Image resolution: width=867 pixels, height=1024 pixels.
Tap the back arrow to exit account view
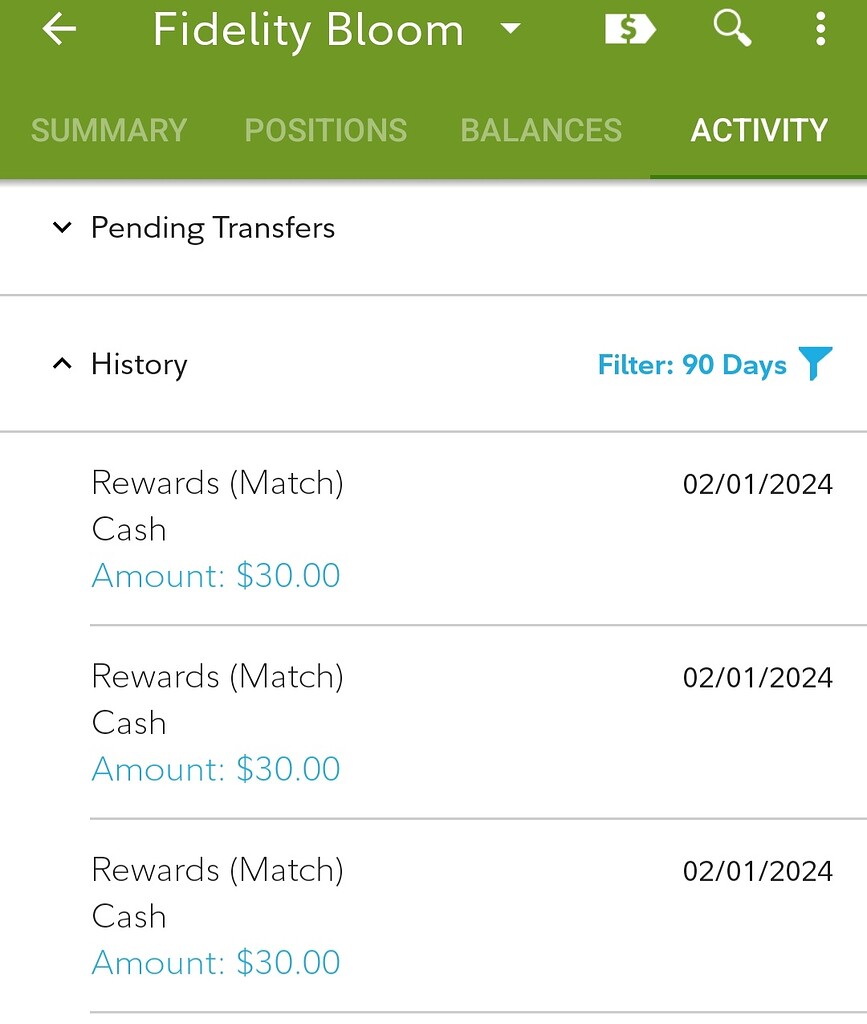(x=59, y=29)
